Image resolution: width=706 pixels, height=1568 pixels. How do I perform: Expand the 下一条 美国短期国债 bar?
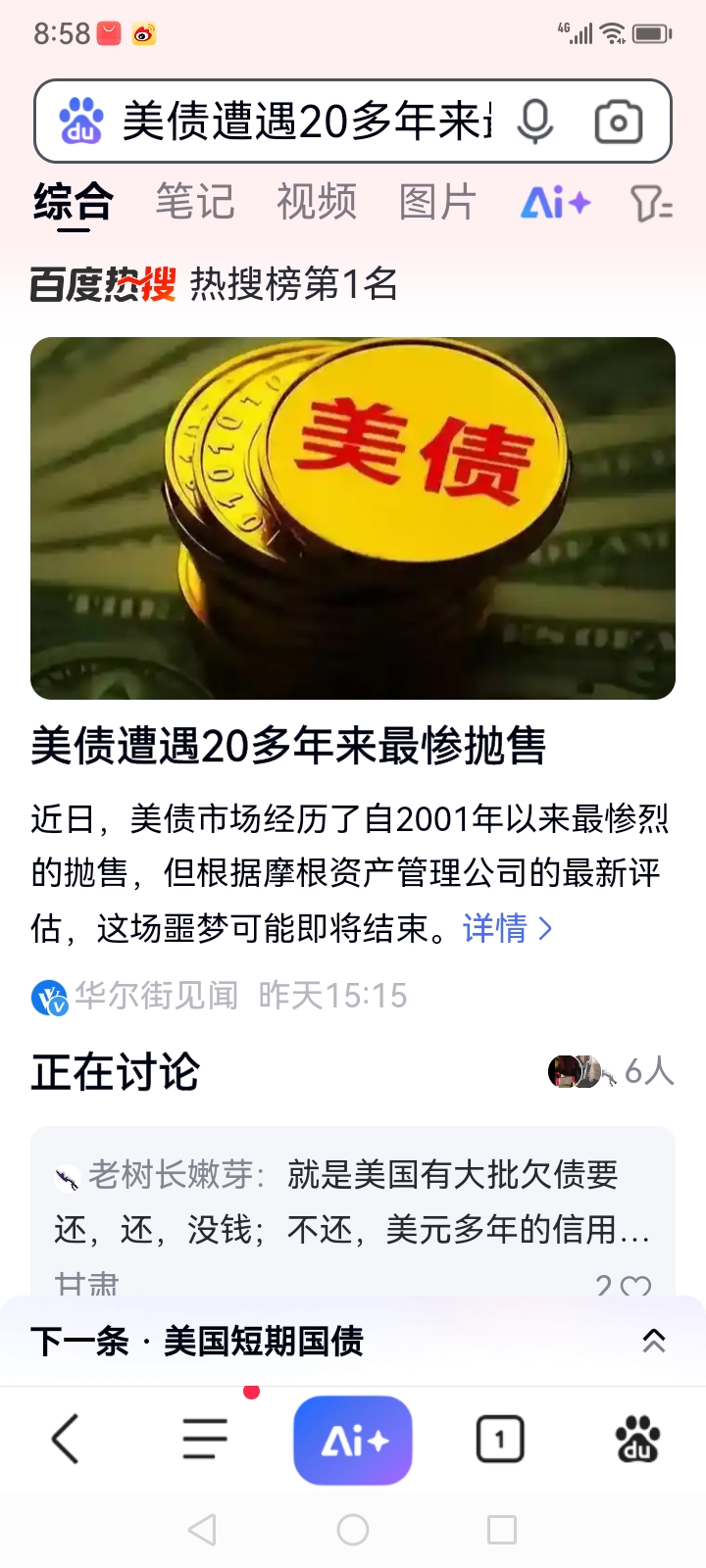(653, 1341)
